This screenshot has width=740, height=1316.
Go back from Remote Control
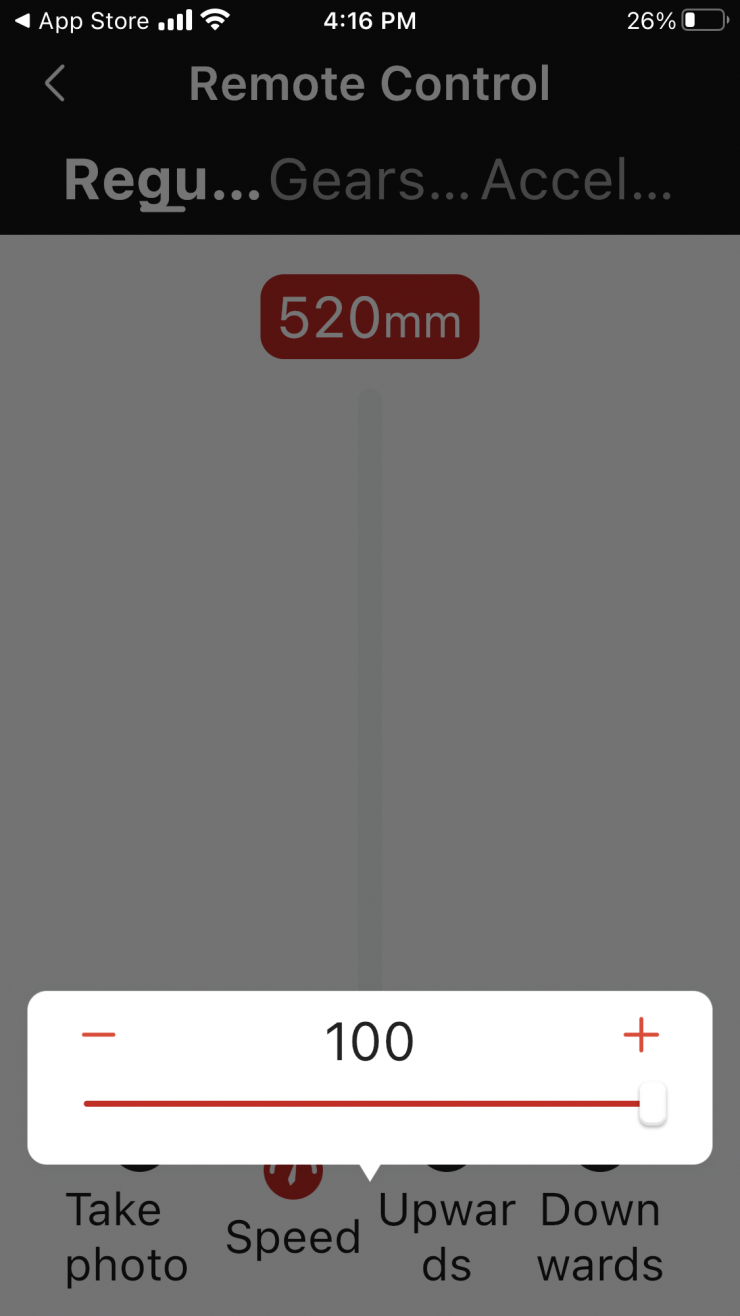(55, 84)
